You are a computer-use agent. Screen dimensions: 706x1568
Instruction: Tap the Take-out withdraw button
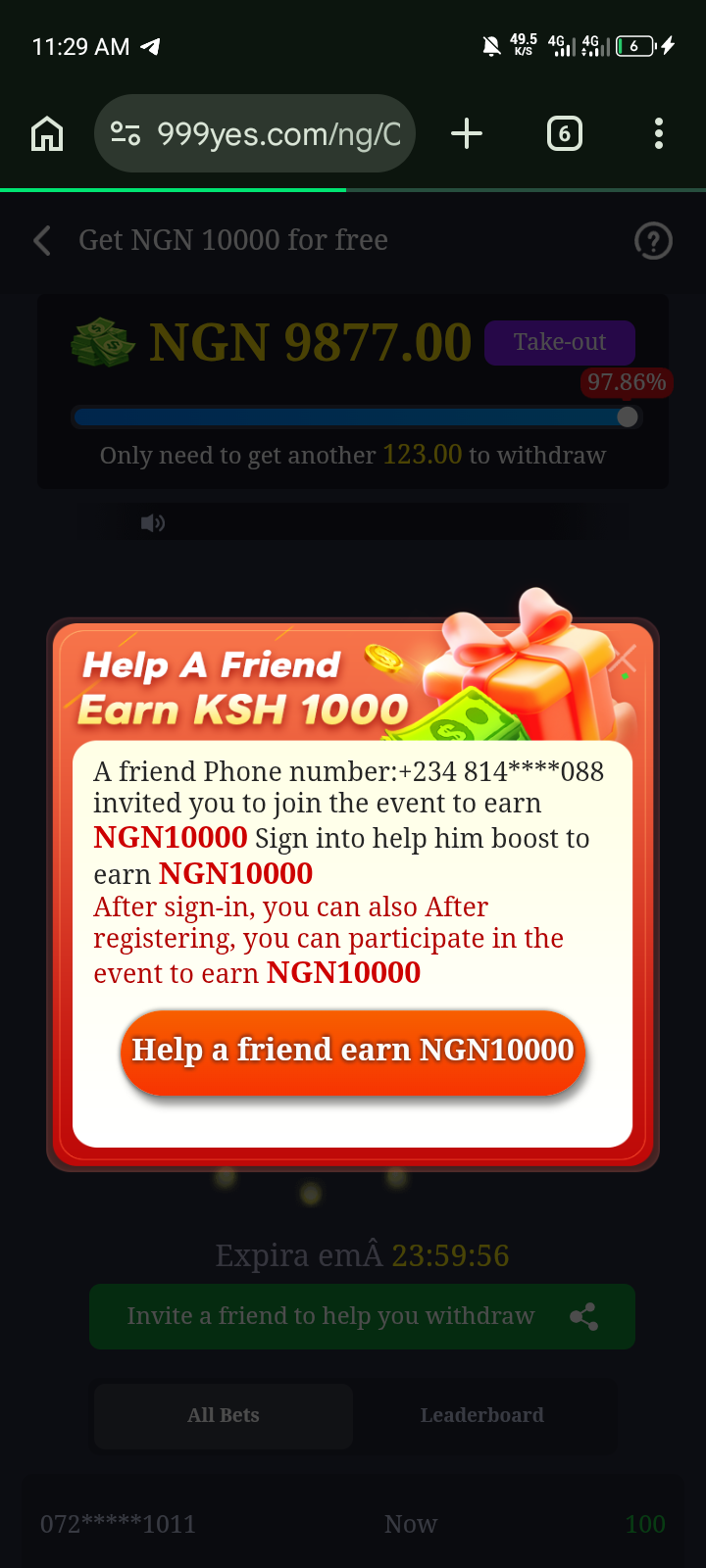tap(559, 342)
